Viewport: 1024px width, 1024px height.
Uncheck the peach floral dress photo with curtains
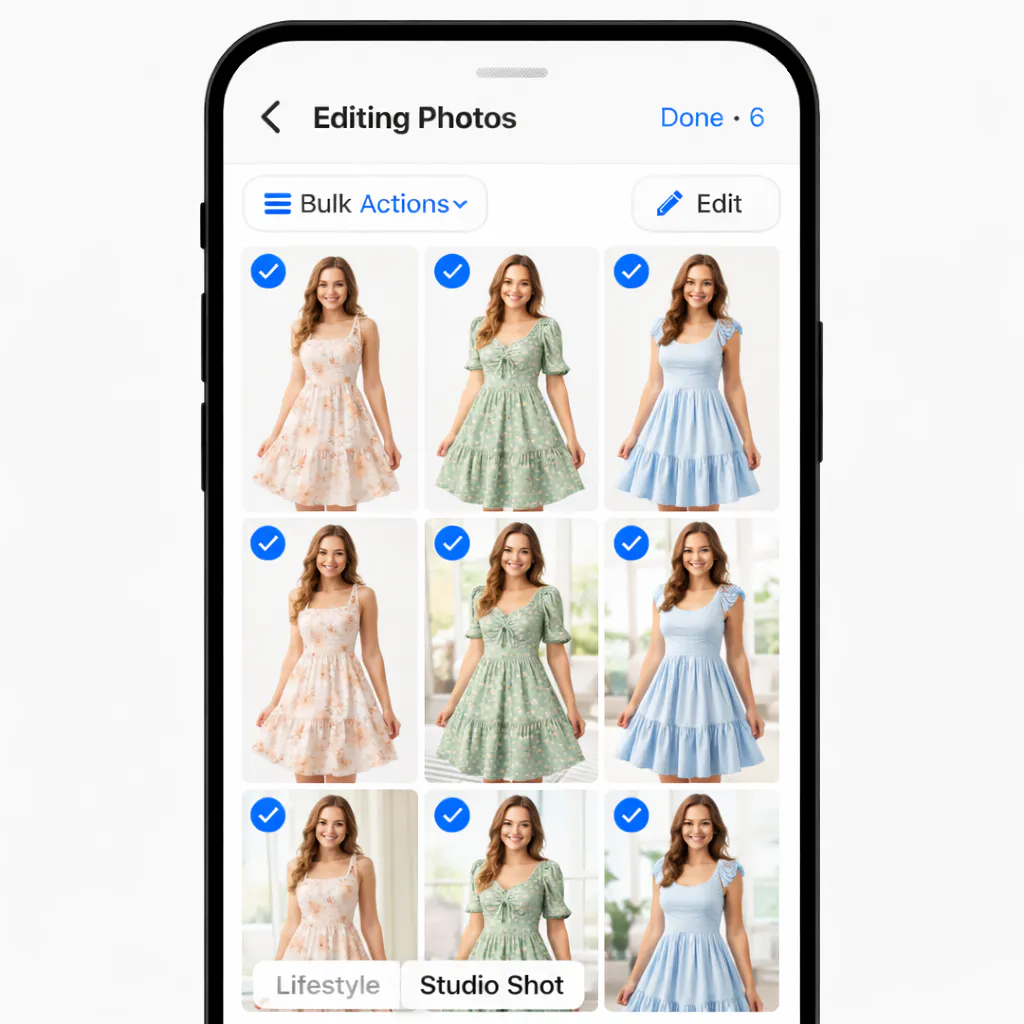(x=268, y=815)
